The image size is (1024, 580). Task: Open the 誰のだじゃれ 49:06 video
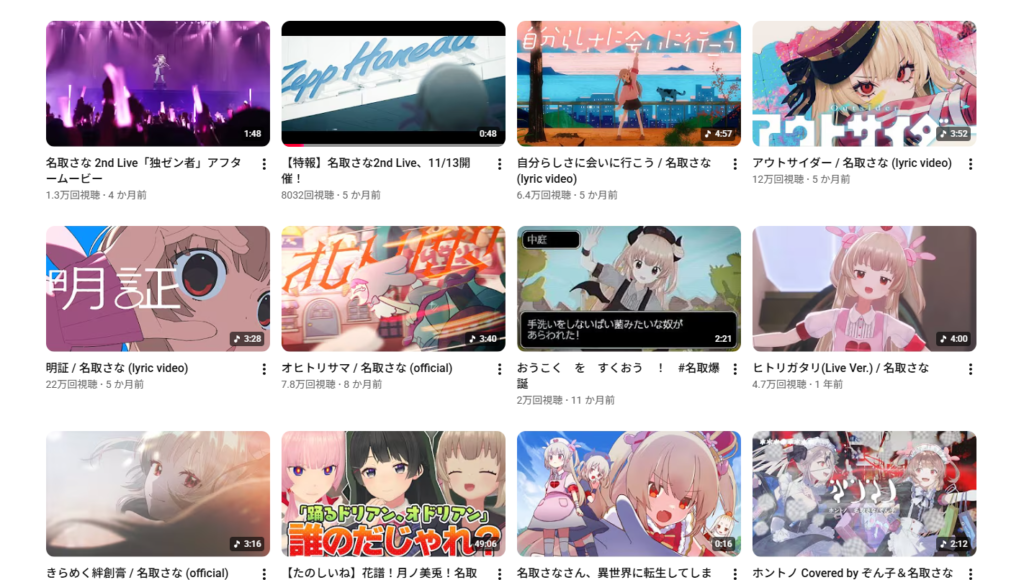point(393,493)
